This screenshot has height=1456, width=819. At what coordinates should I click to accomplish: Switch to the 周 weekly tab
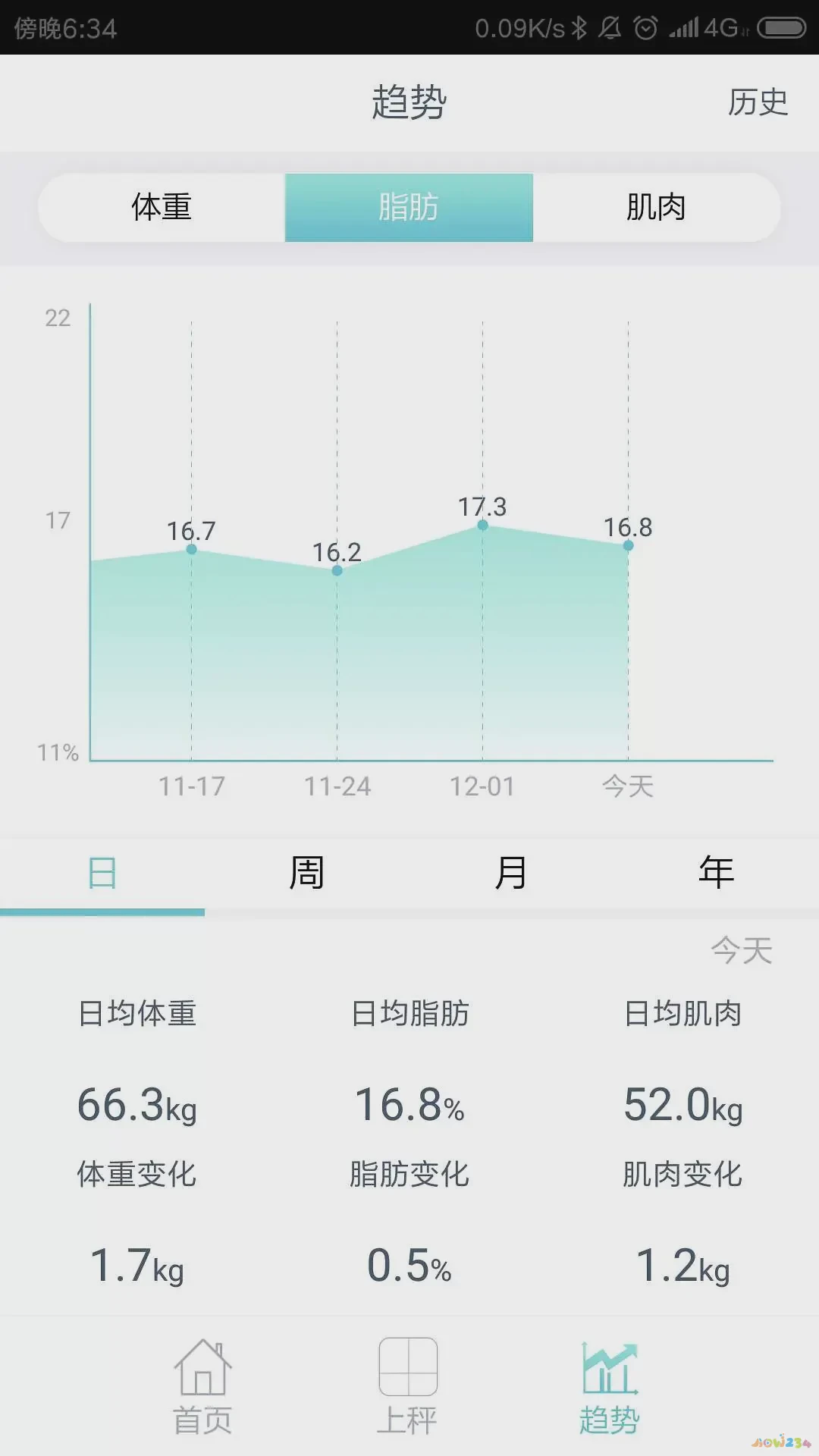tap(306, 872)
